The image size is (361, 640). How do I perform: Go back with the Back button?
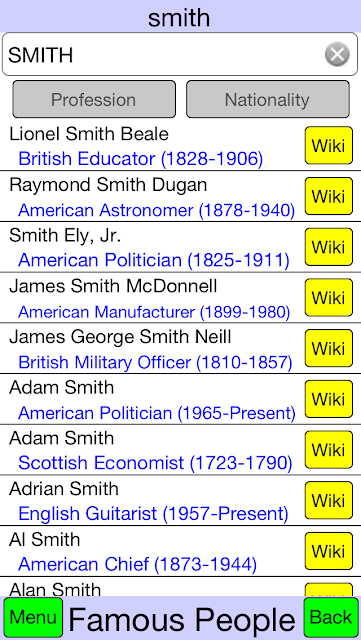pos(331,618)
